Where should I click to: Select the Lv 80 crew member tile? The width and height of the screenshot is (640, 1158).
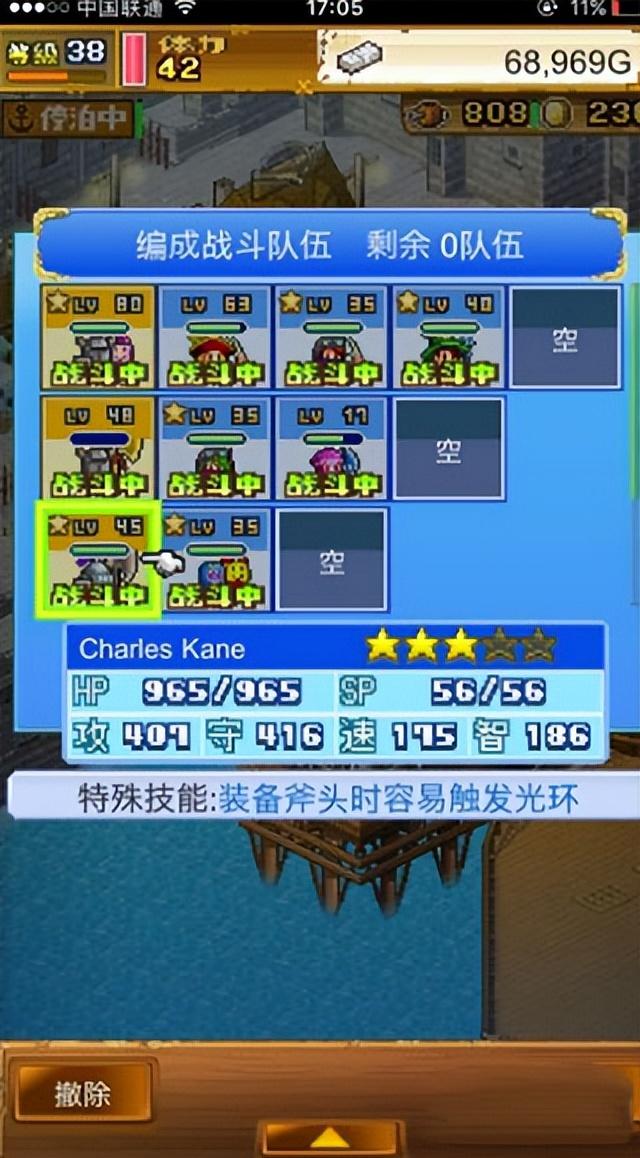point(98,338)
